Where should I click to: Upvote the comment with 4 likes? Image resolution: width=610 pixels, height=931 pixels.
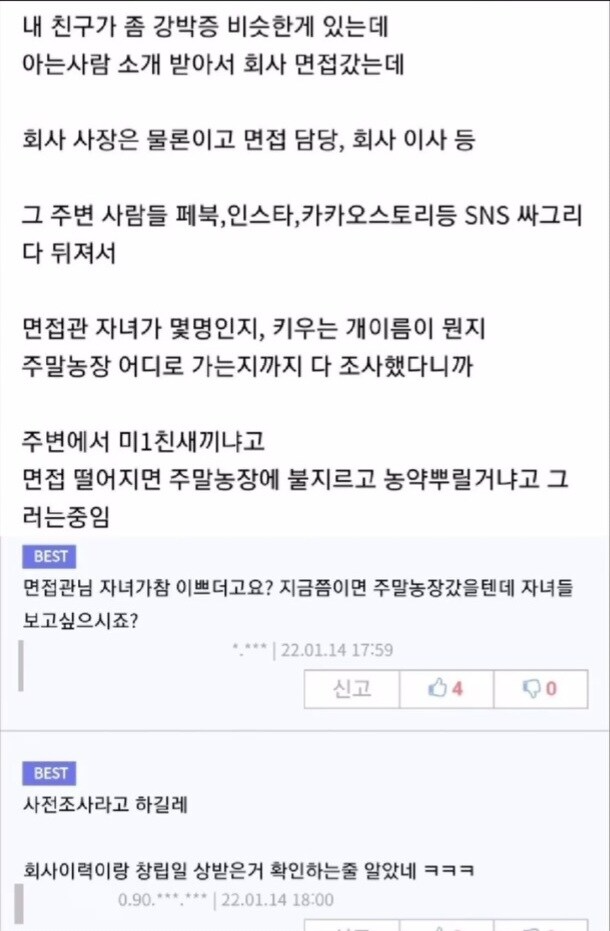point(445,689)
